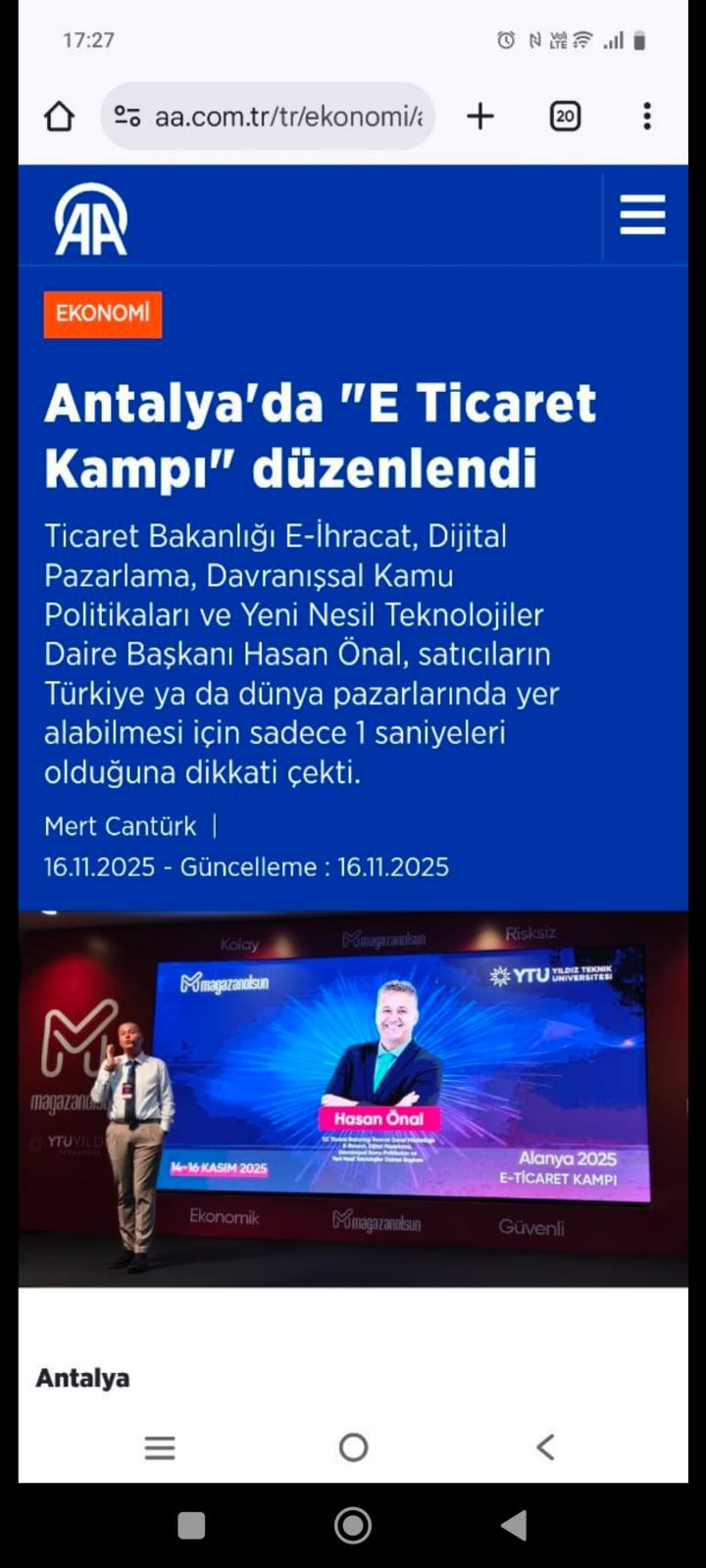Go to the AA homepage via its logo
This screenshot has height=1568, width=706.
tap(91, 220)
